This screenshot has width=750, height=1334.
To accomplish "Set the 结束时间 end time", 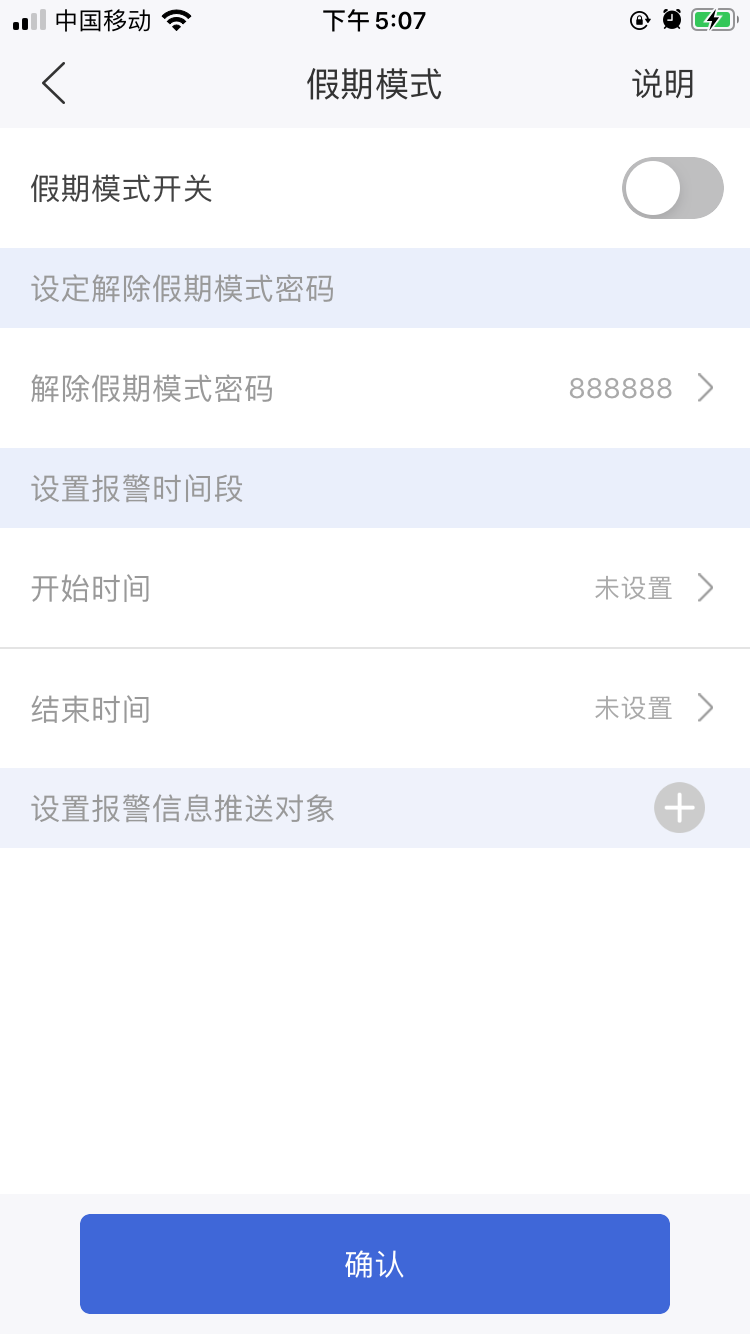I will [375, 708].
